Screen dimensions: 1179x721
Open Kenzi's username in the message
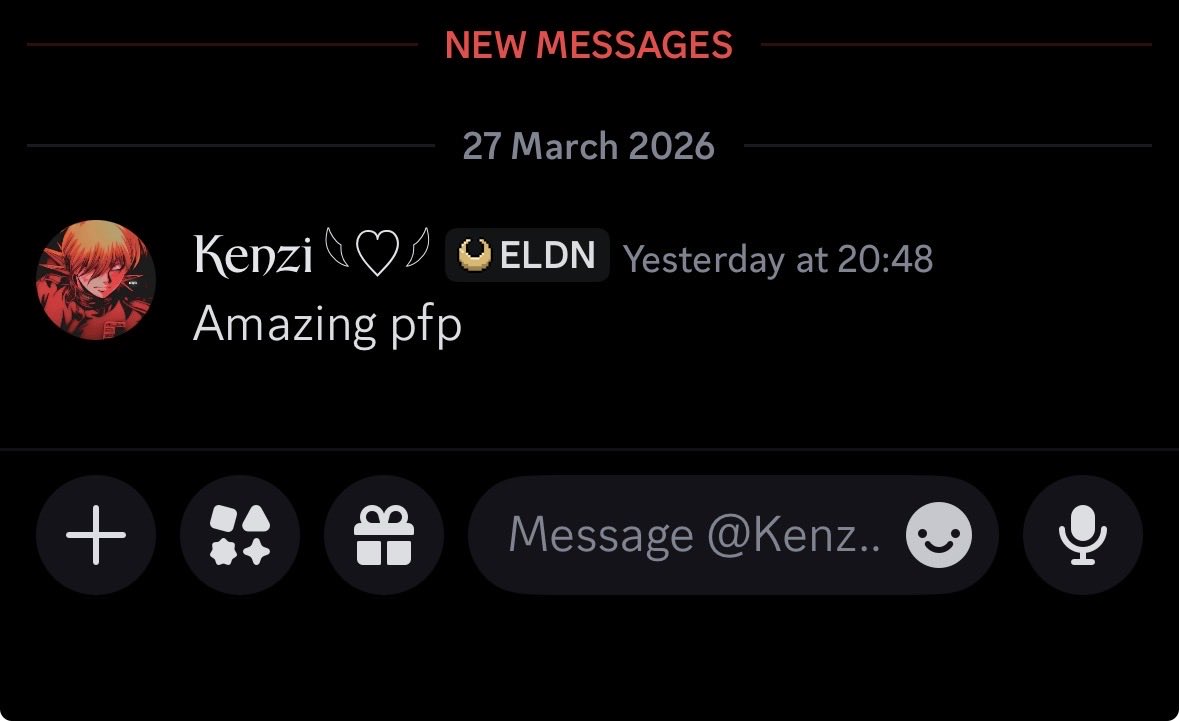point(253,256)
